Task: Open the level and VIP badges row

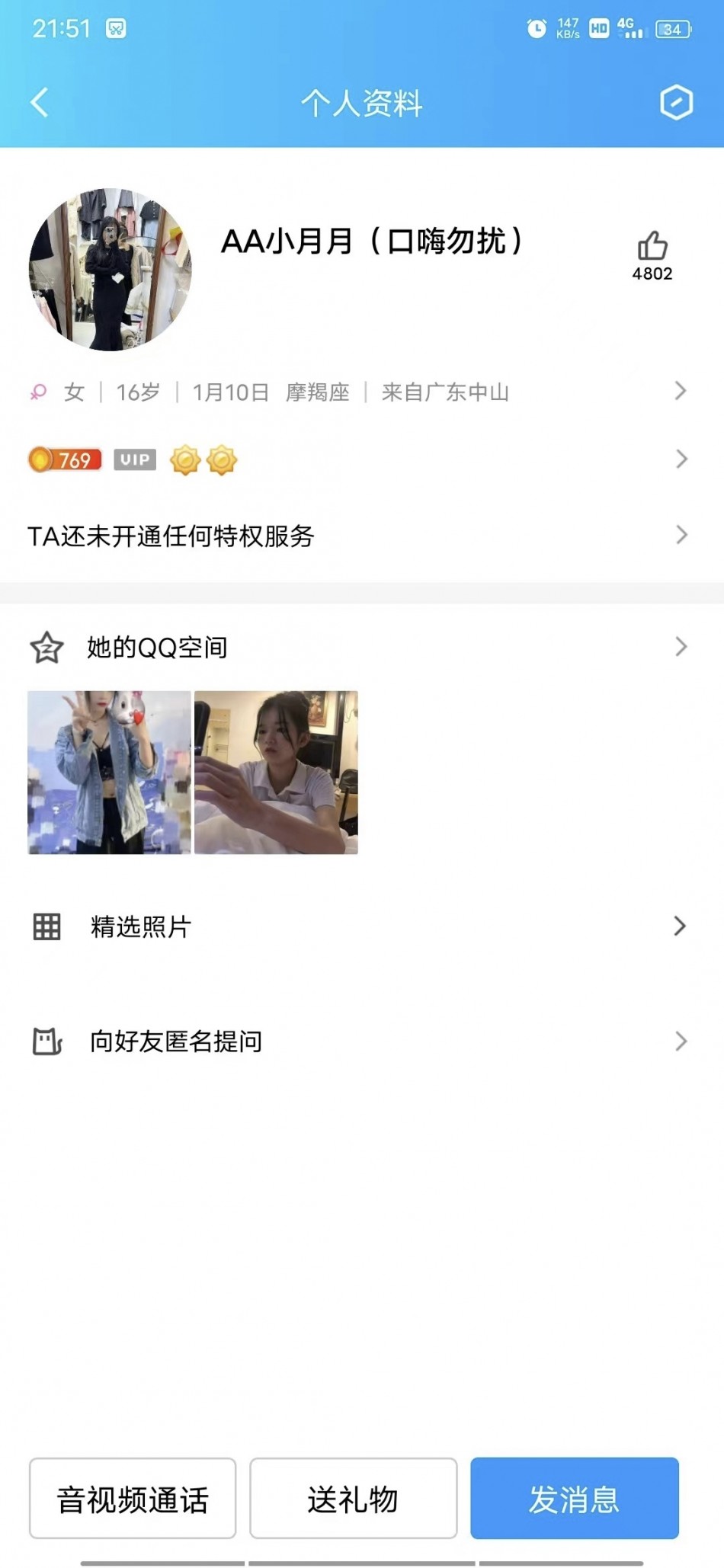Action: (358, 459)
